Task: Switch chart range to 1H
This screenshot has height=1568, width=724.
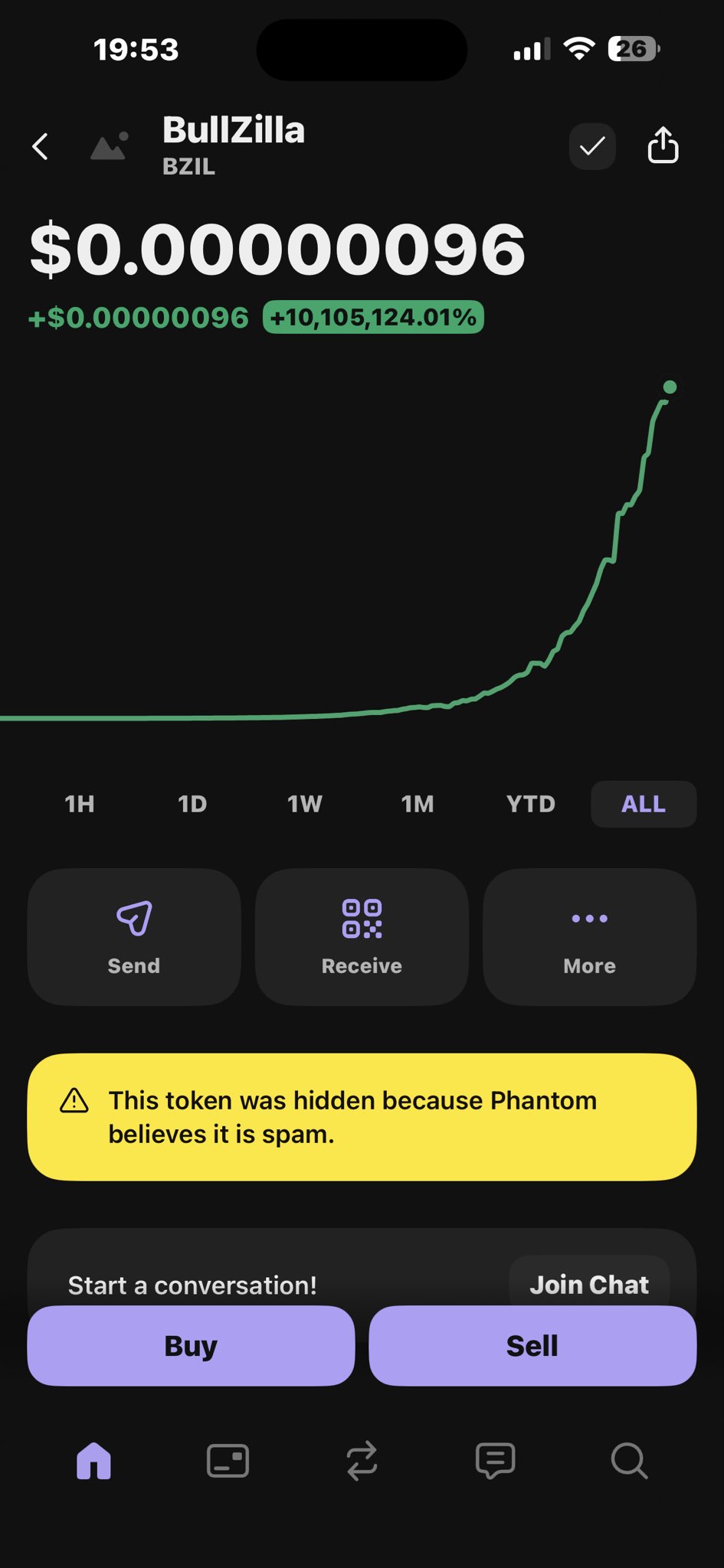Action: (80, 804)
